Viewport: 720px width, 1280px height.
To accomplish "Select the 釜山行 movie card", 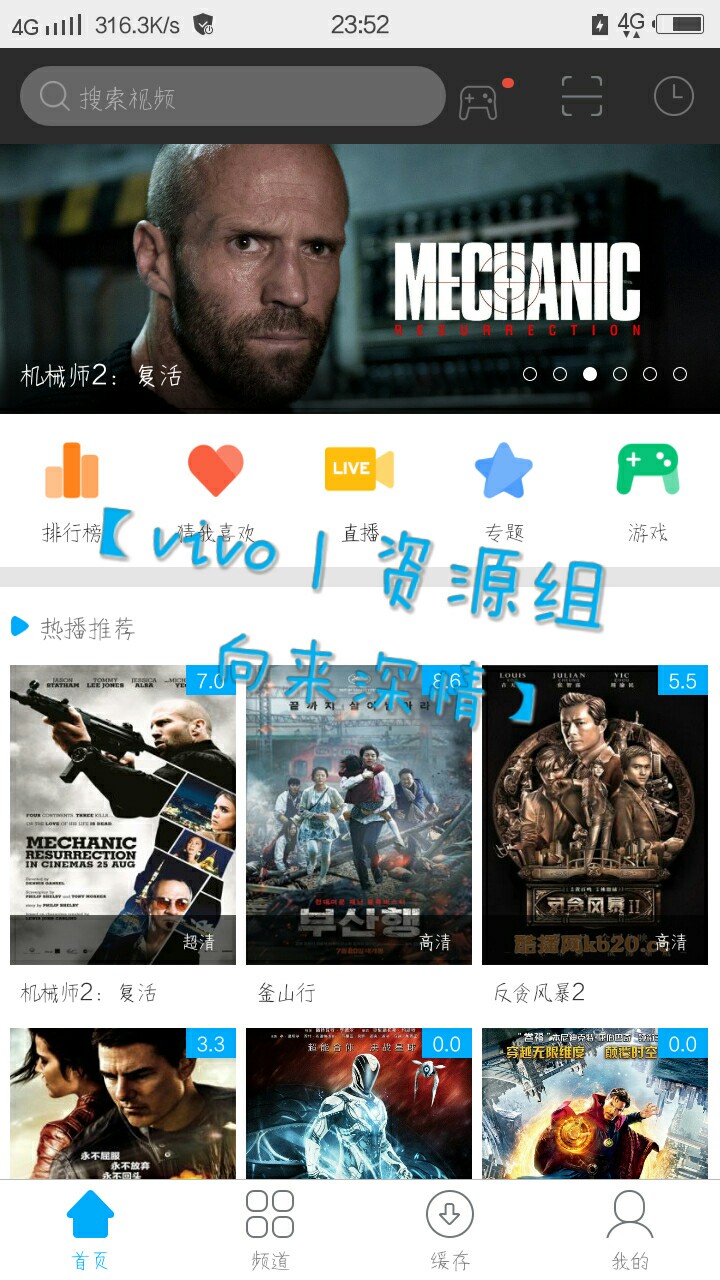I will coord(359,815).
